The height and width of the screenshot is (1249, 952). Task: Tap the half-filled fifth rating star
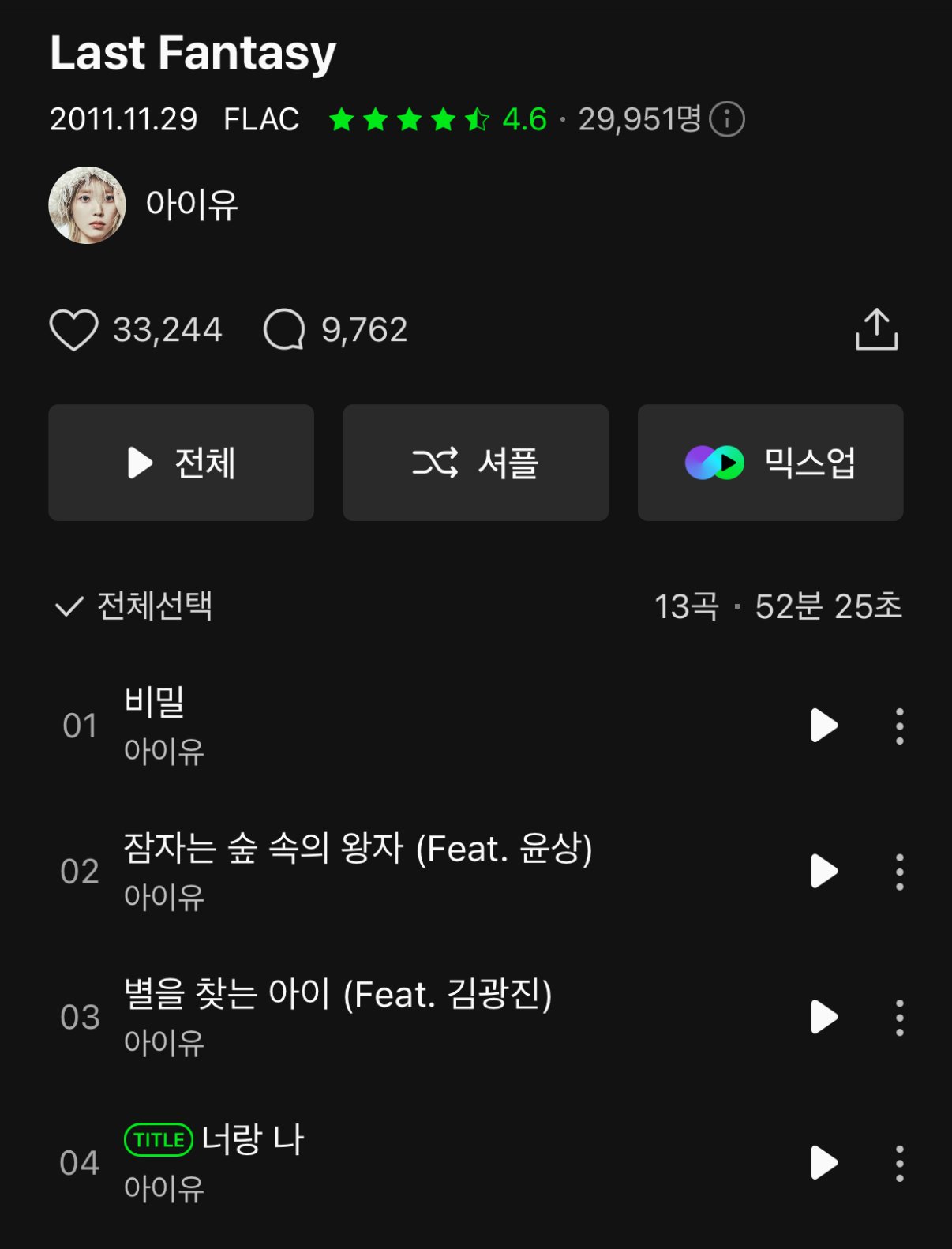pyautogui.click(x=478, y=120)
